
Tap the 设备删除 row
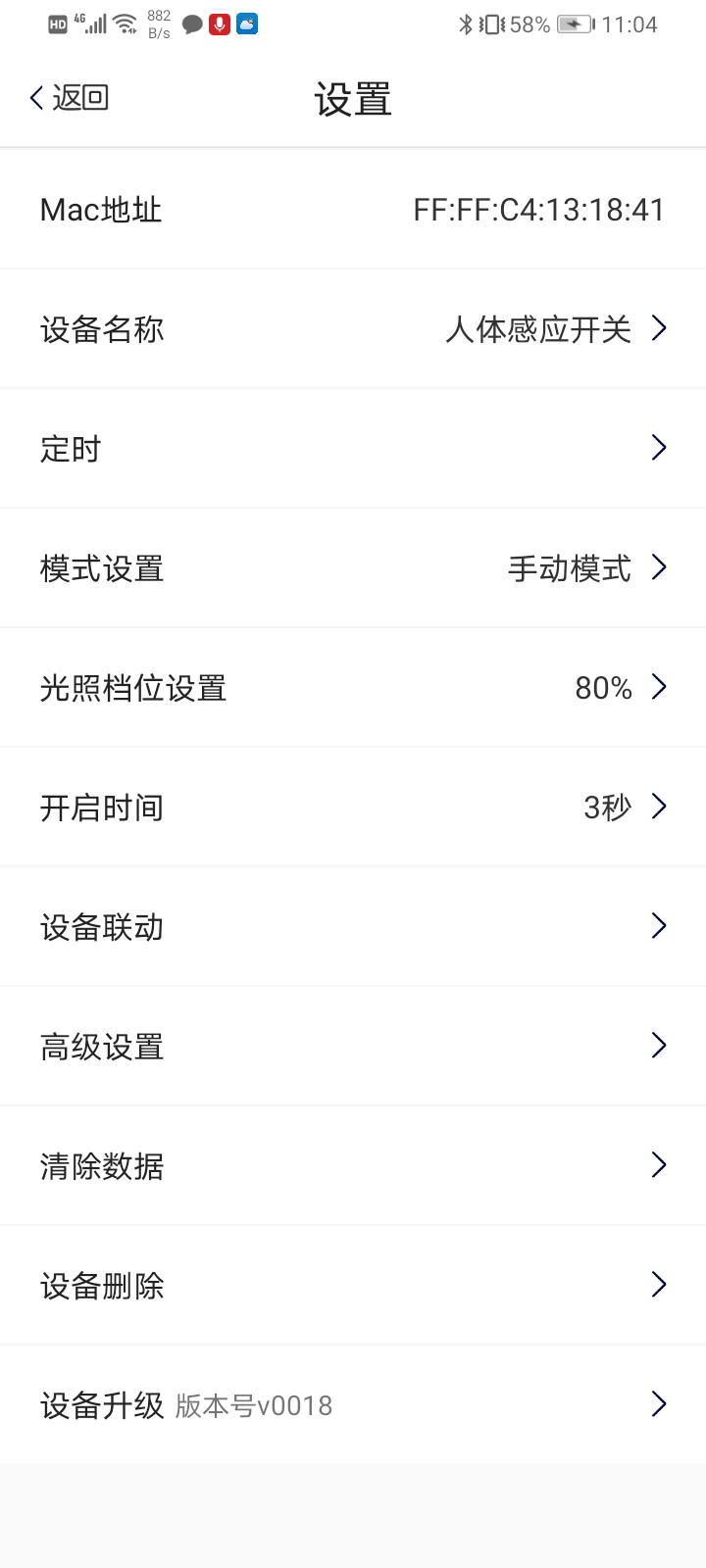(x=353, y=1286)
